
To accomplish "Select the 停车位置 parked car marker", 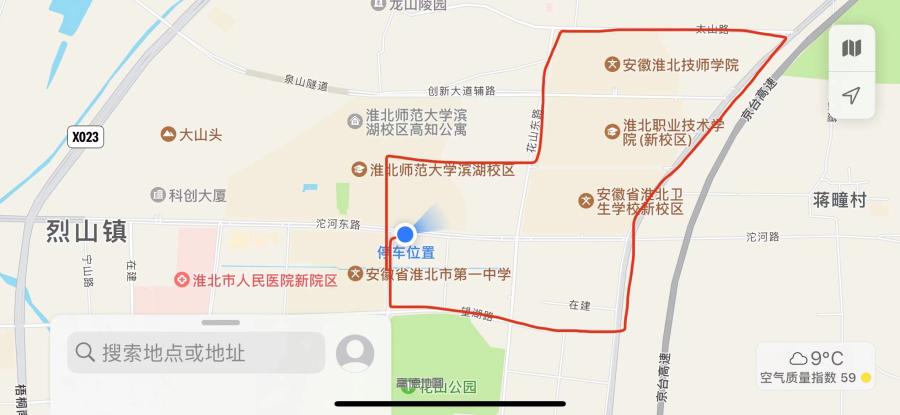I will 405,233.
